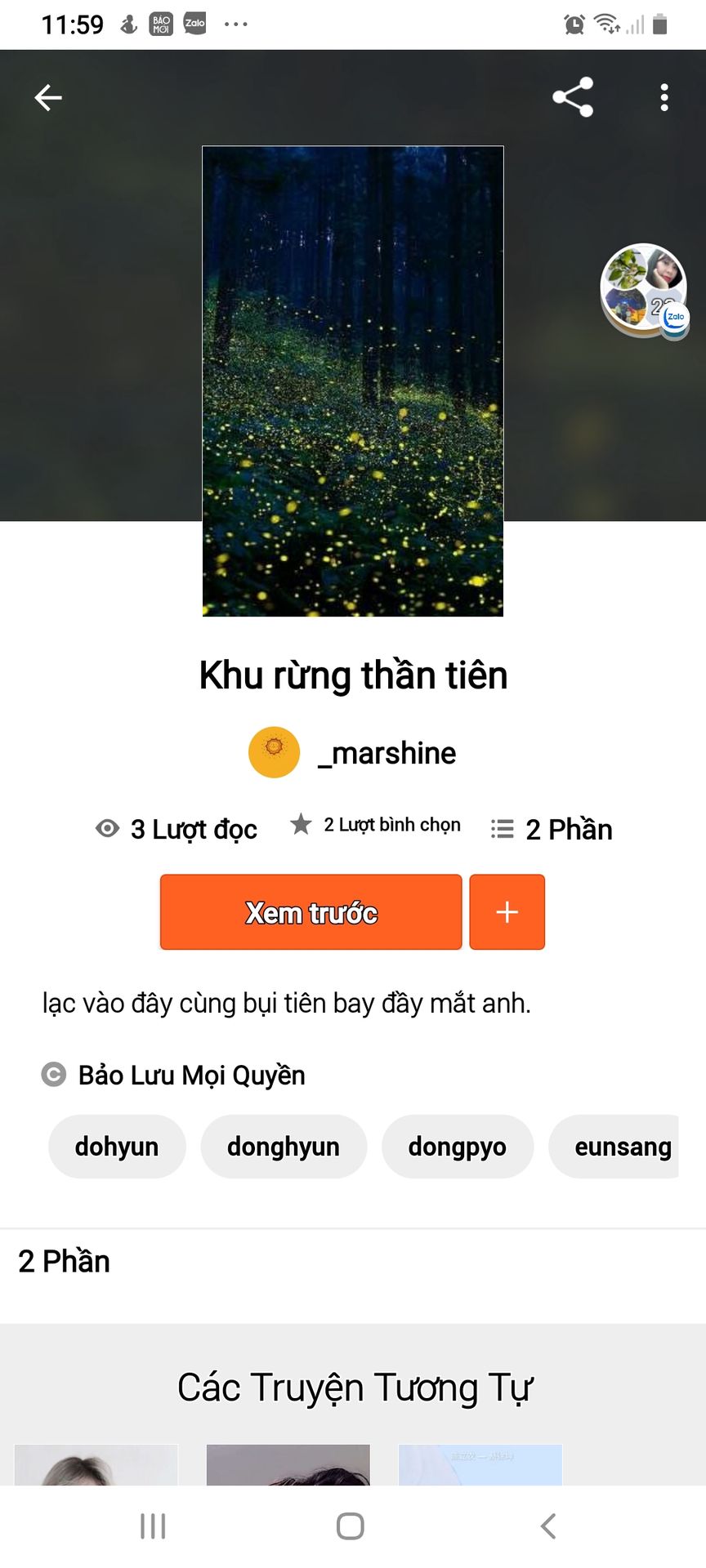Image resolution: width=706 pixels, height=1568 pixels.
Task: Add story to library with plus button
Action: tap(507, 912)
